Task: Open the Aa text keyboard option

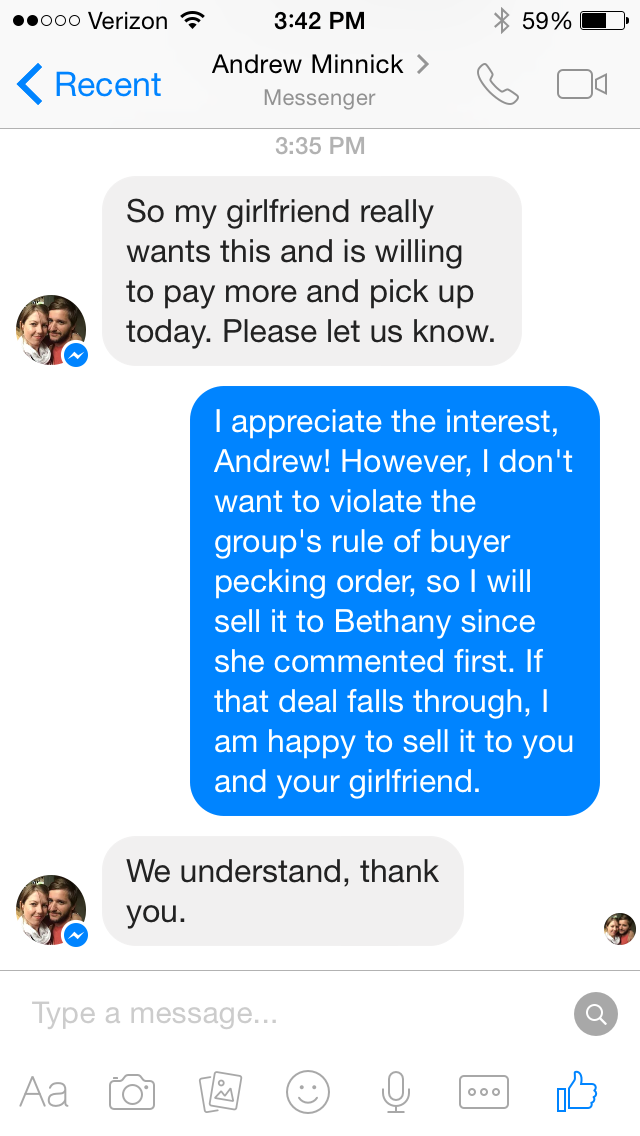Action: pyautogui.click(x=45, y=1091)
